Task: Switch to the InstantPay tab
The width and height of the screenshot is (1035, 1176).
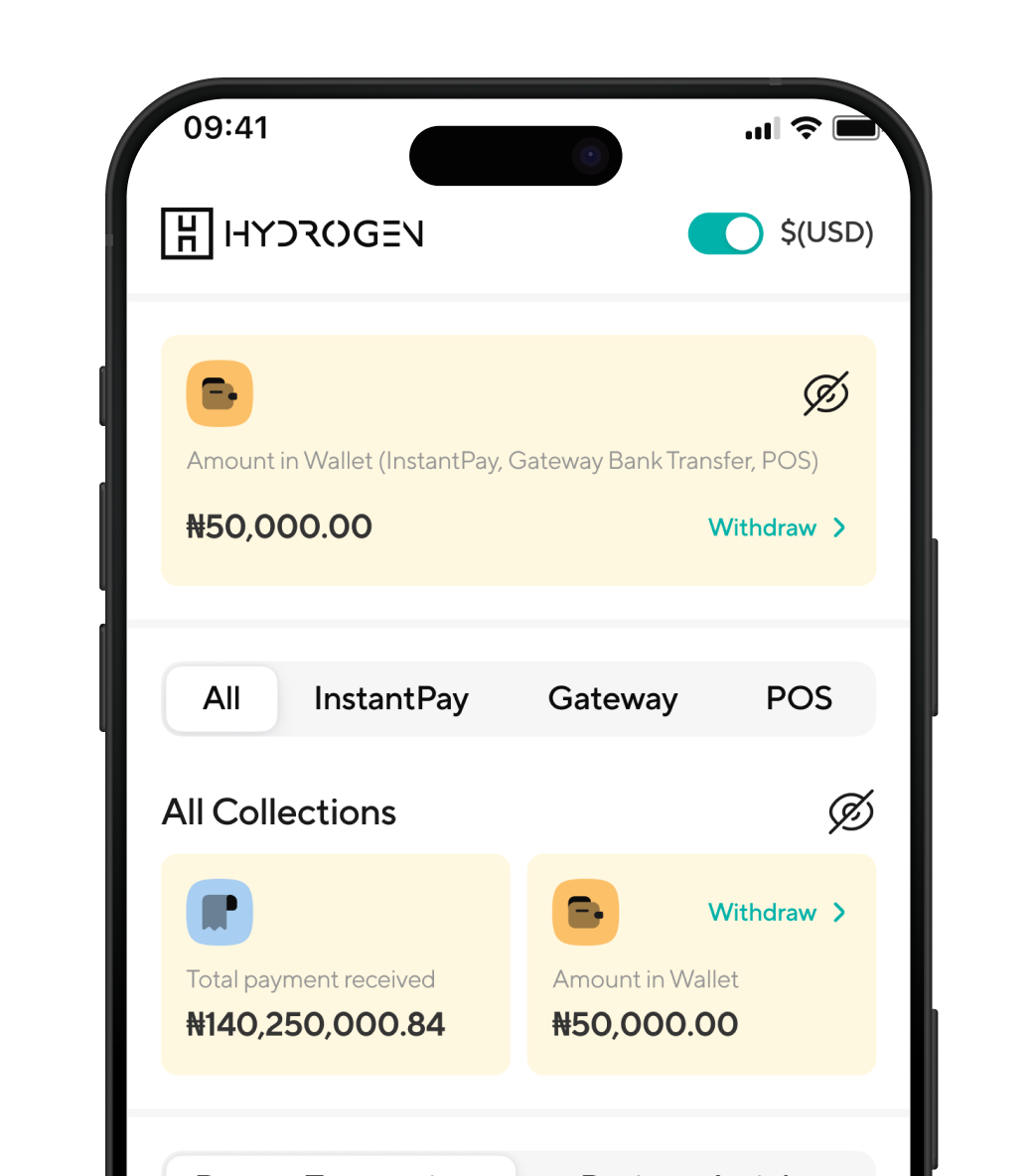Action: point(390,699)
